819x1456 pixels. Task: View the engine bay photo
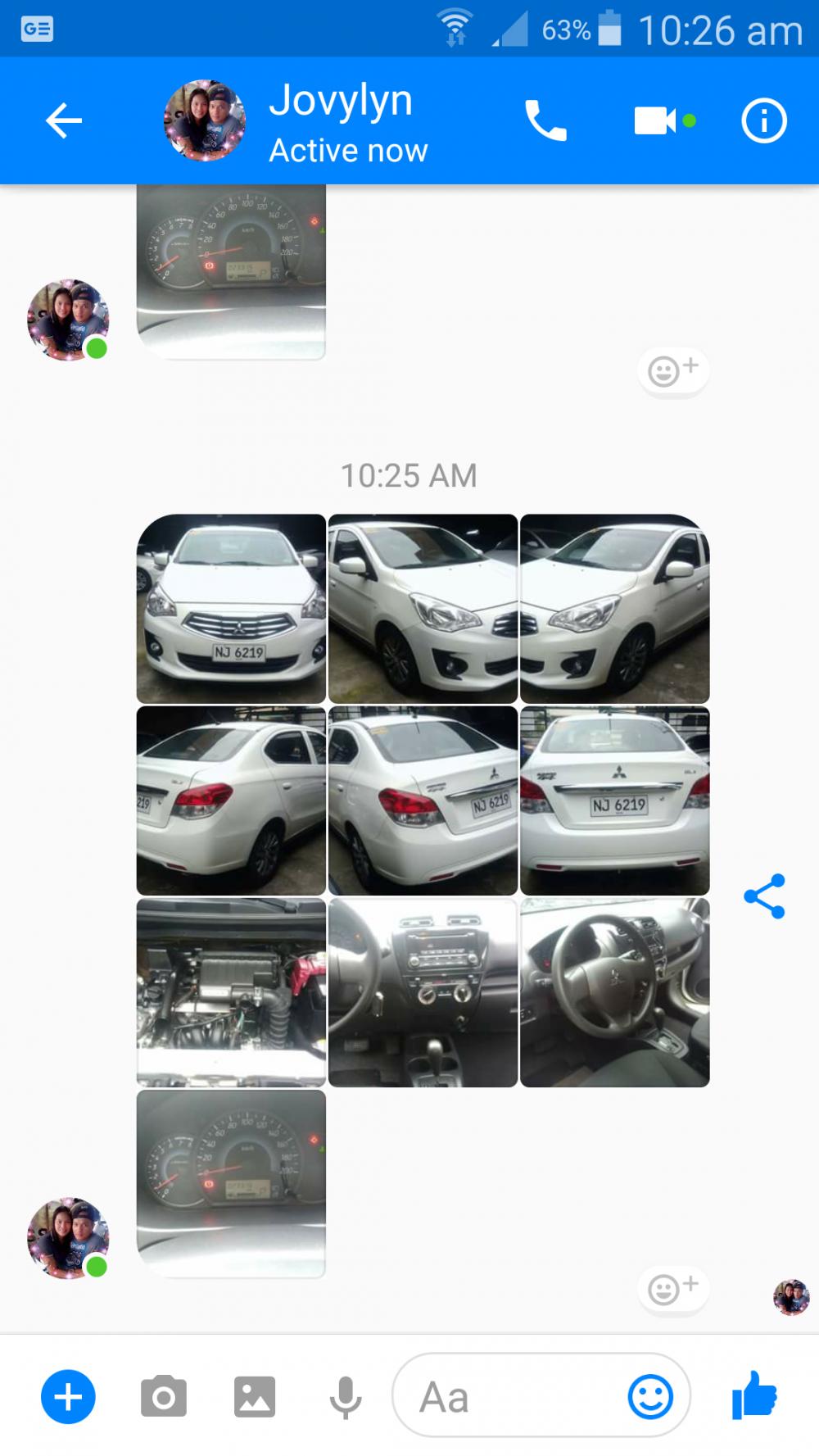click(x=231, y=992)
